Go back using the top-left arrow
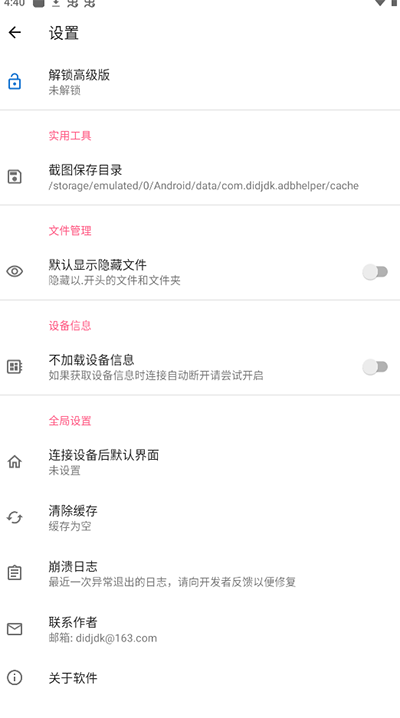This screenshot has height=718, width=400. pos(15,33)
